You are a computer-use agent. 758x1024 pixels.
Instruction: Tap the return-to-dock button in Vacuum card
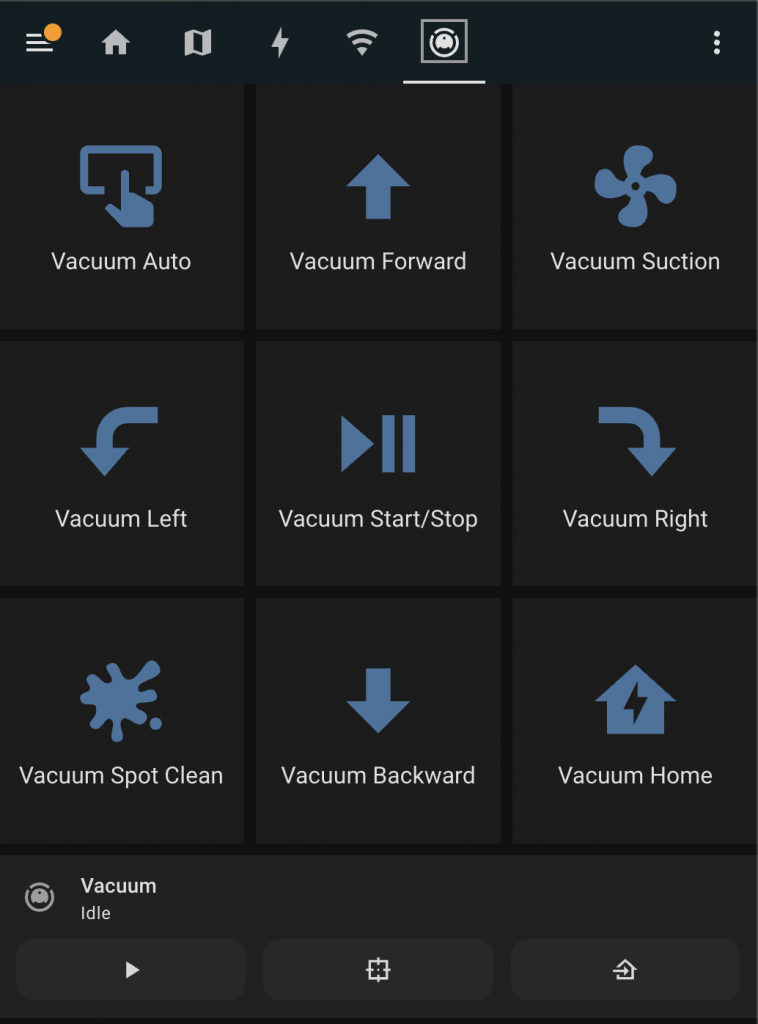click(x=625, y=969)
